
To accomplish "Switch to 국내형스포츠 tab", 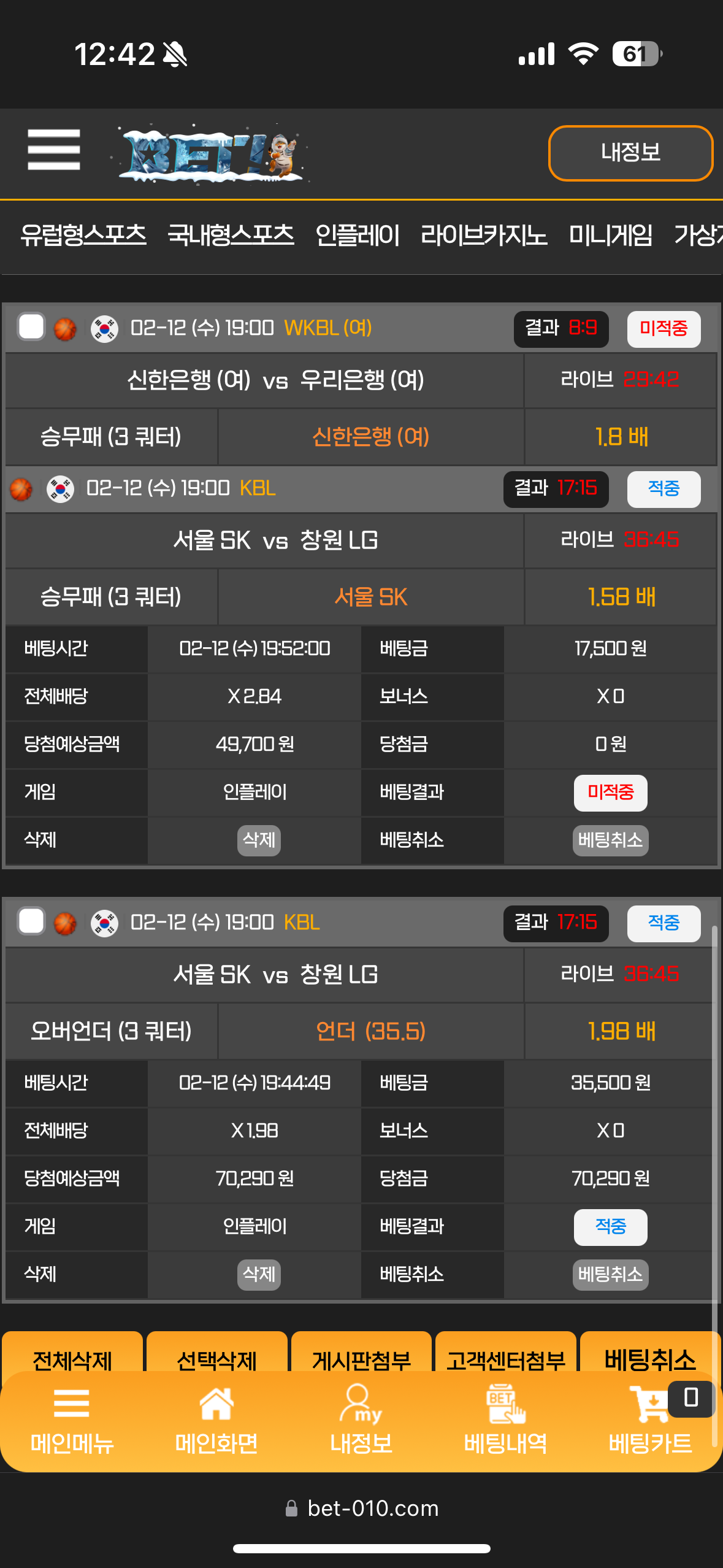I will [231, 235].
